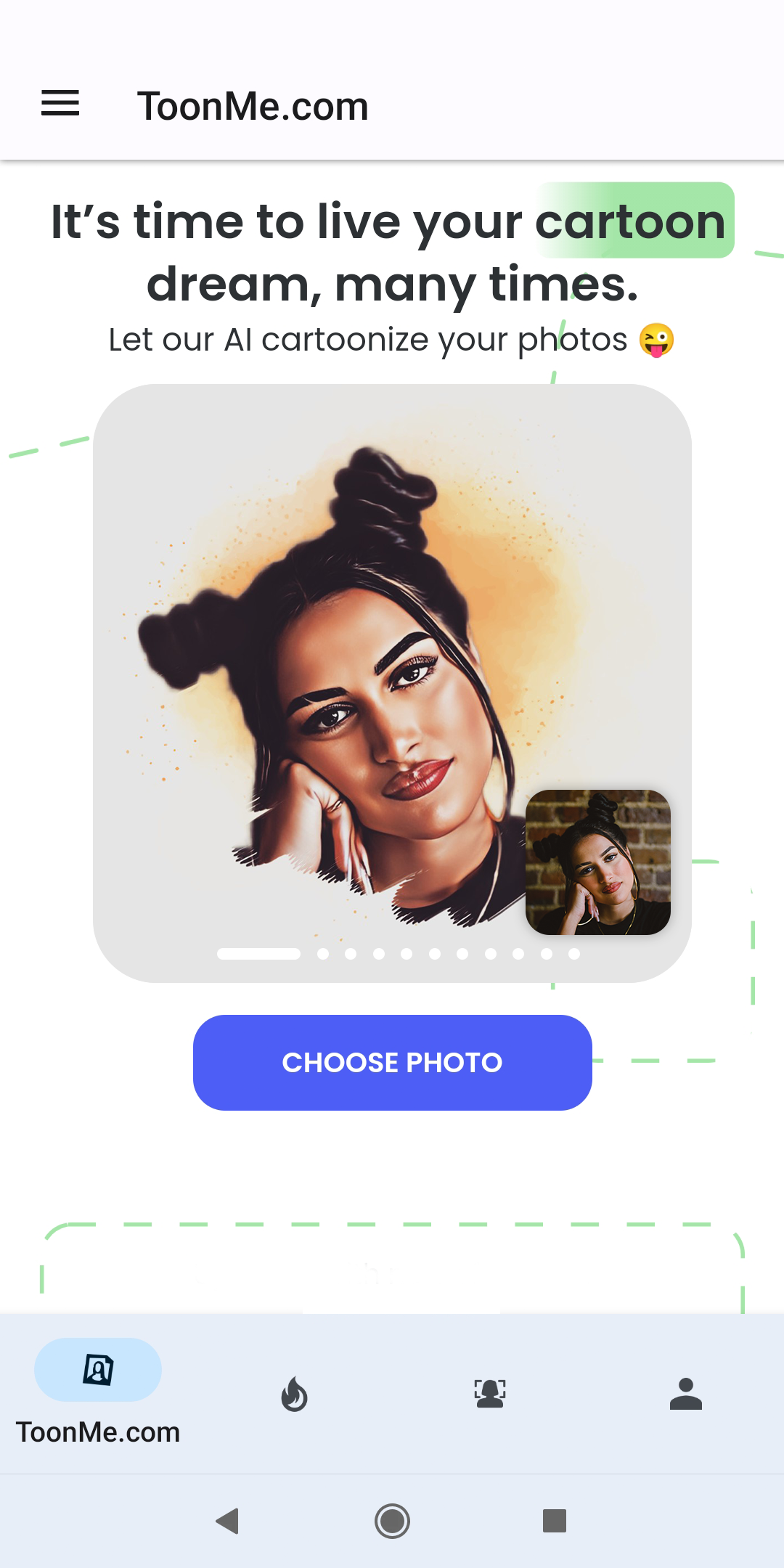Switch to the flame trending tab
The width and height of the screenshot is (784, 1568).
(294, 1394)
